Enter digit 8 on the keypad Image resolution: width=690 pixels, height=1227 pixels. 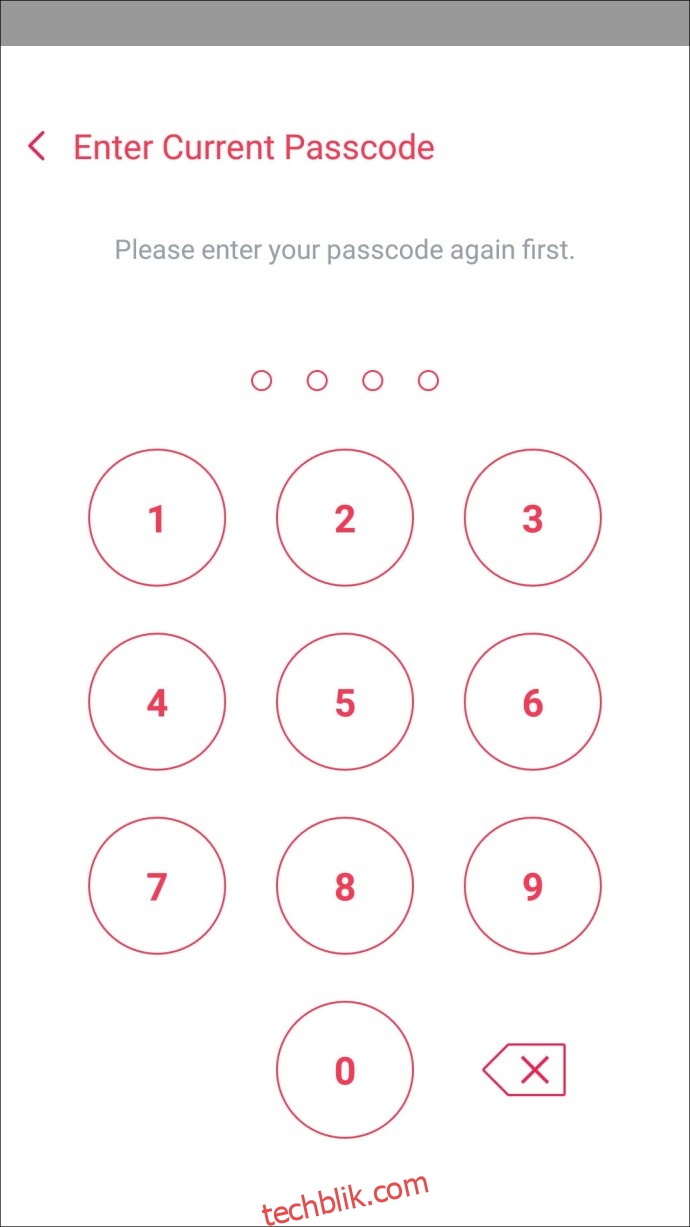coord(345,886)
